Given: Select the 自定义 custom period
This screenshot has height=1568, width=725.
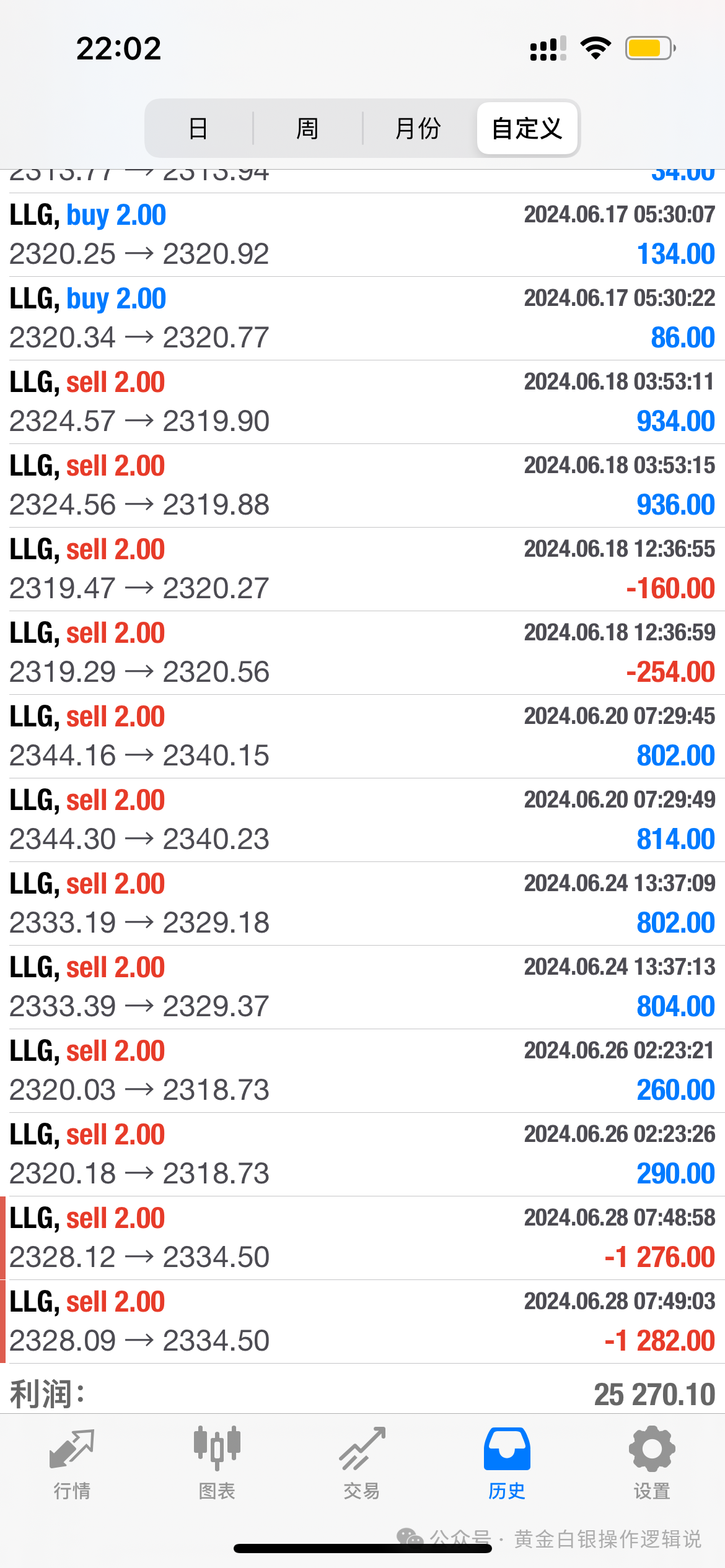Looking at the screenshot, I should pos(527,129).
